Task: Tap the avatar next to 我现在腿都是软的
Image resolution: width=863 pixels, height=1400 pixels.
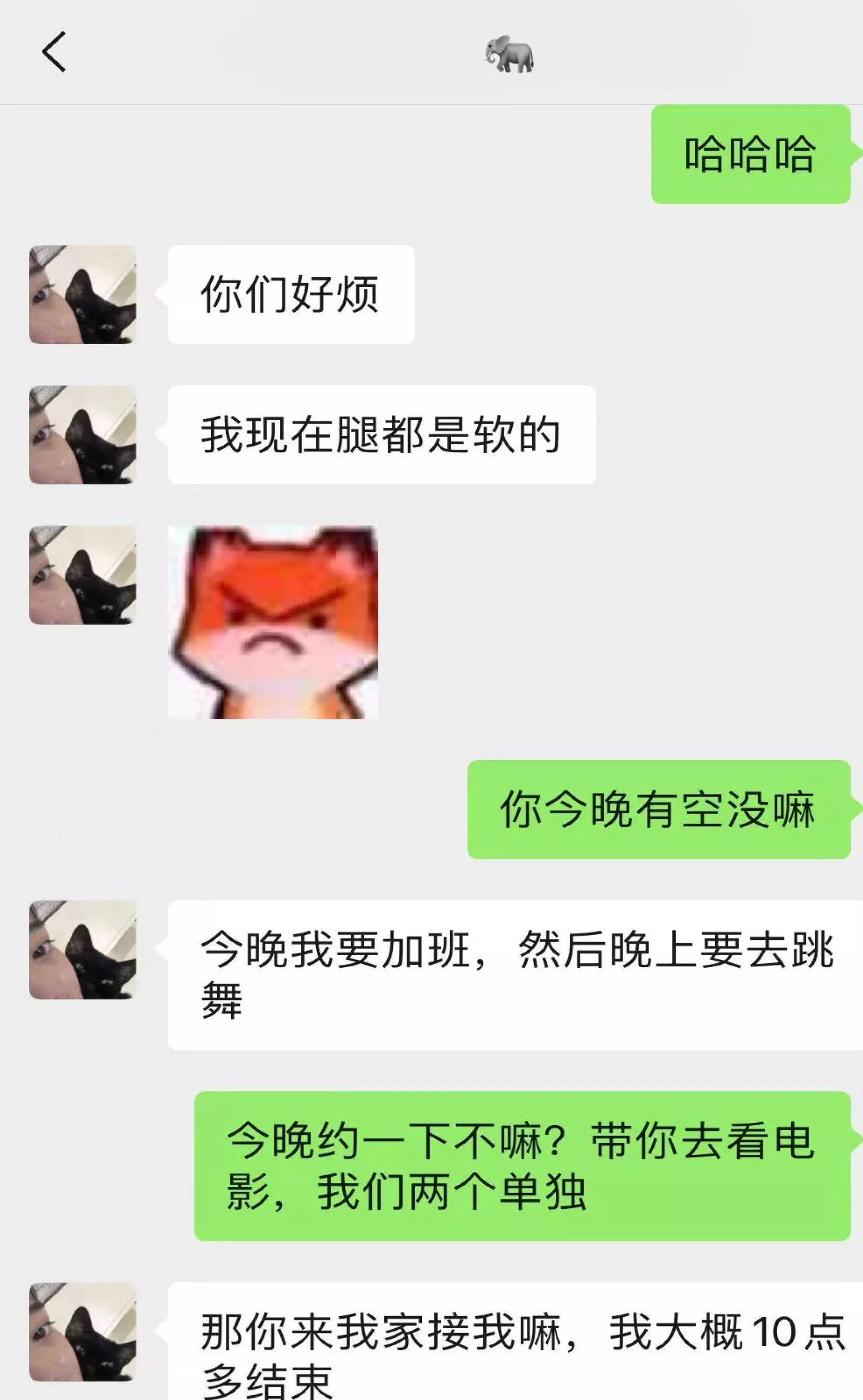Action: tap(83, 435)
